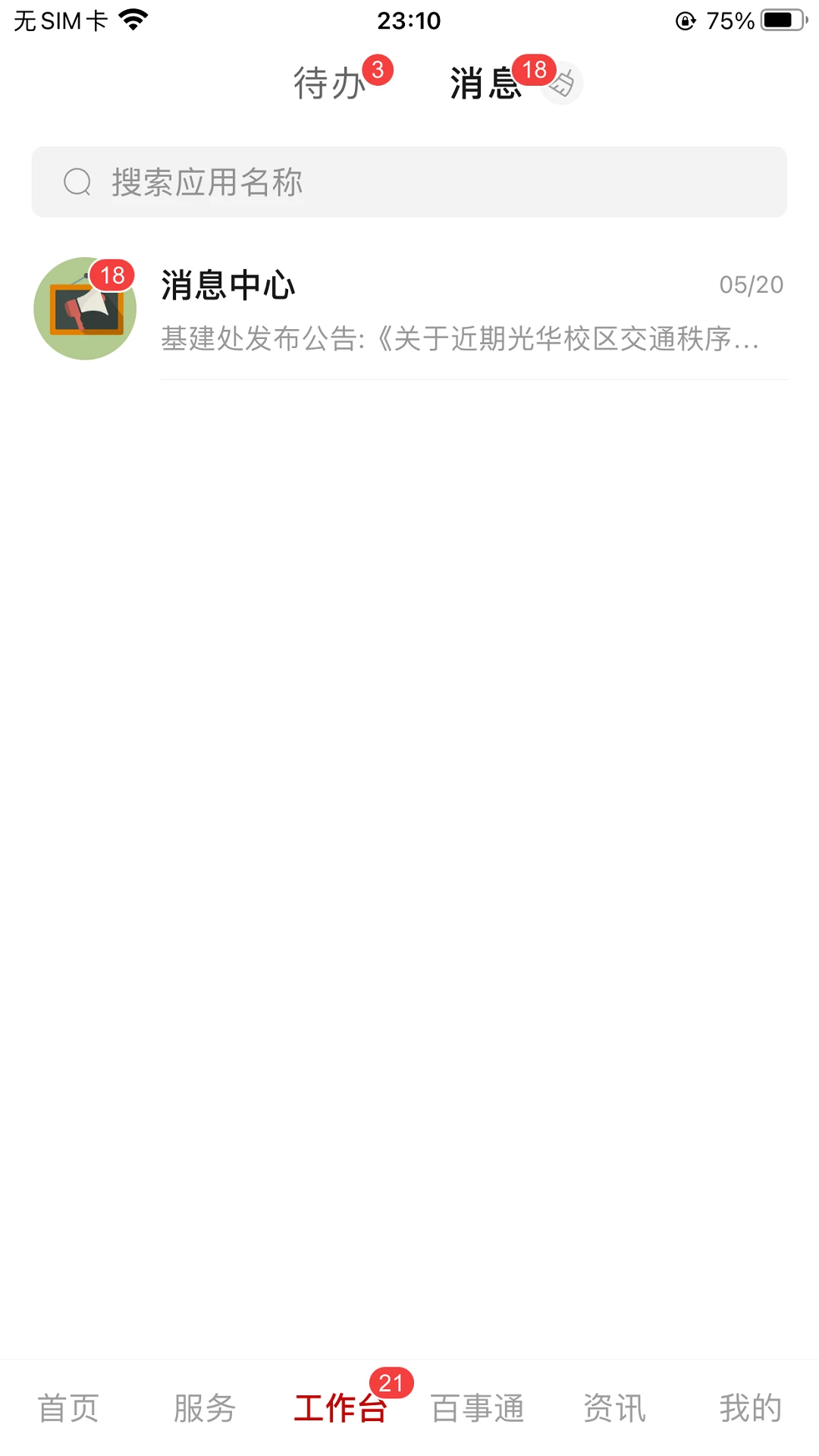The image size is (819, 1456).
Task: Open the 消息中心 conversation
Action: (x=409, y=310)
